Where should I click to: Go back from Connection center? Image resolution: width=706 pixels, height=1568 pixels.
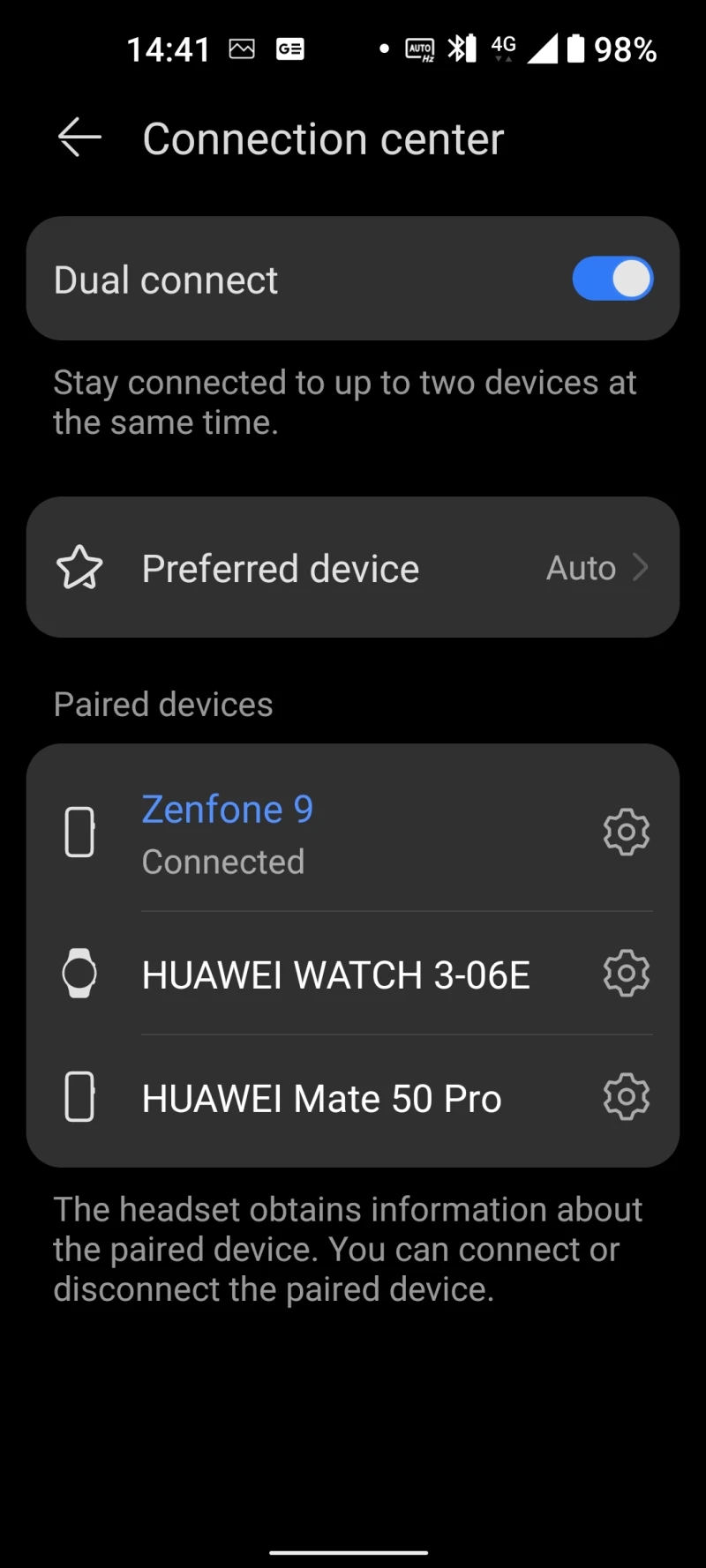pyautogui.click(x=79, y=138)
